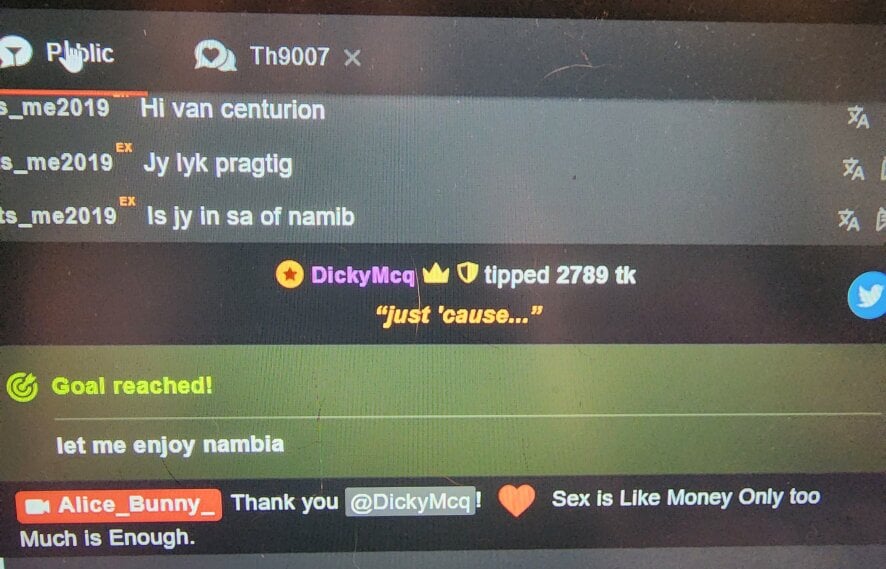Close the Th9007 chat tab
This screenshot has width=886, height=569.
[352, 58]
